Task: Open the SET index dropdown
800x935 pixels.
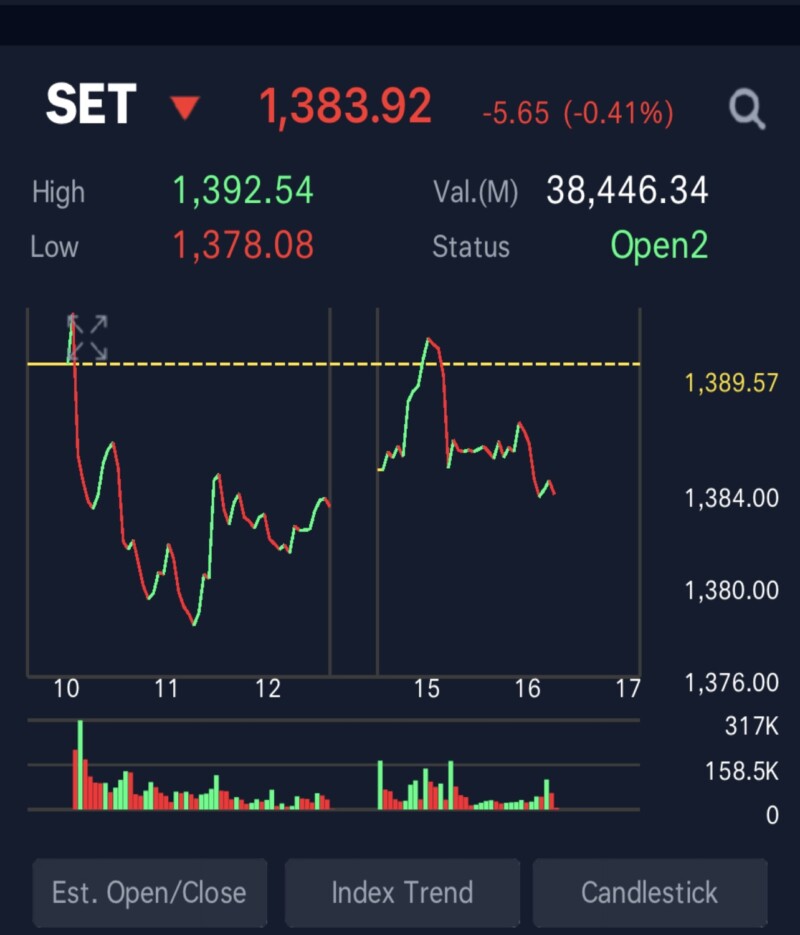Action: tap(185, 107)
